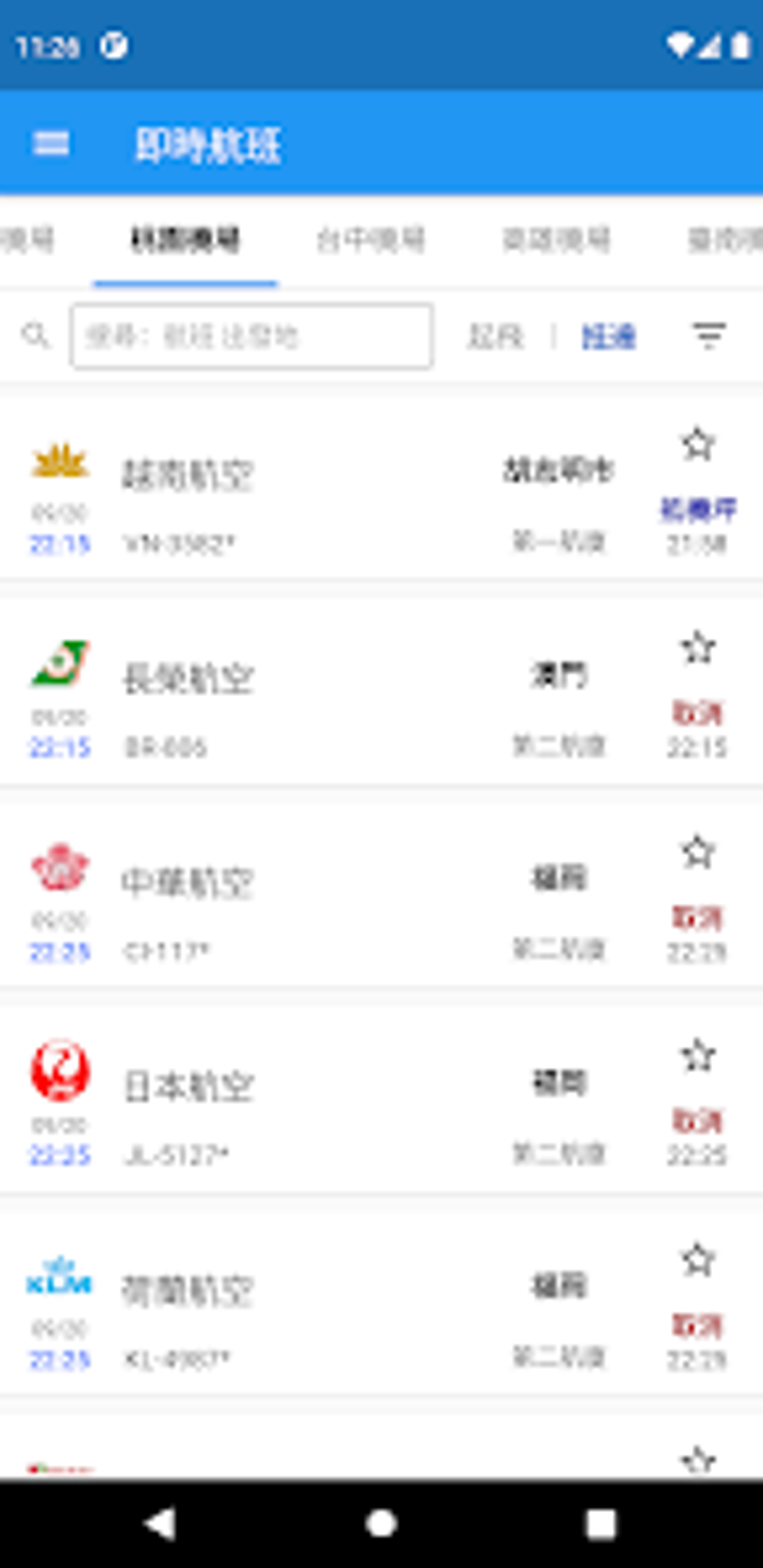Image resolution: width=763 pixels, height=1568 pixels.
Task: Favorite the 長榮航空 flight to 澳門
Action: coord(698,648)
